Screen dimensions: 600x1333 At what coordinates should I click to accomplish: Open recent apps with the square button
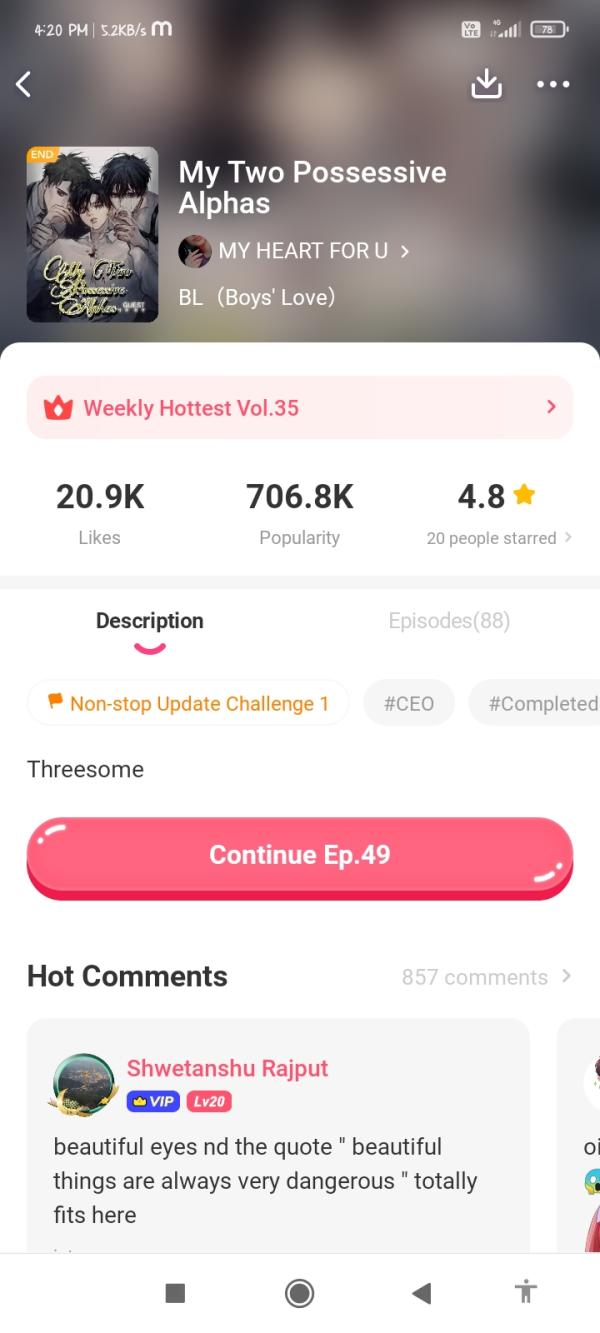click(175, 1293)
